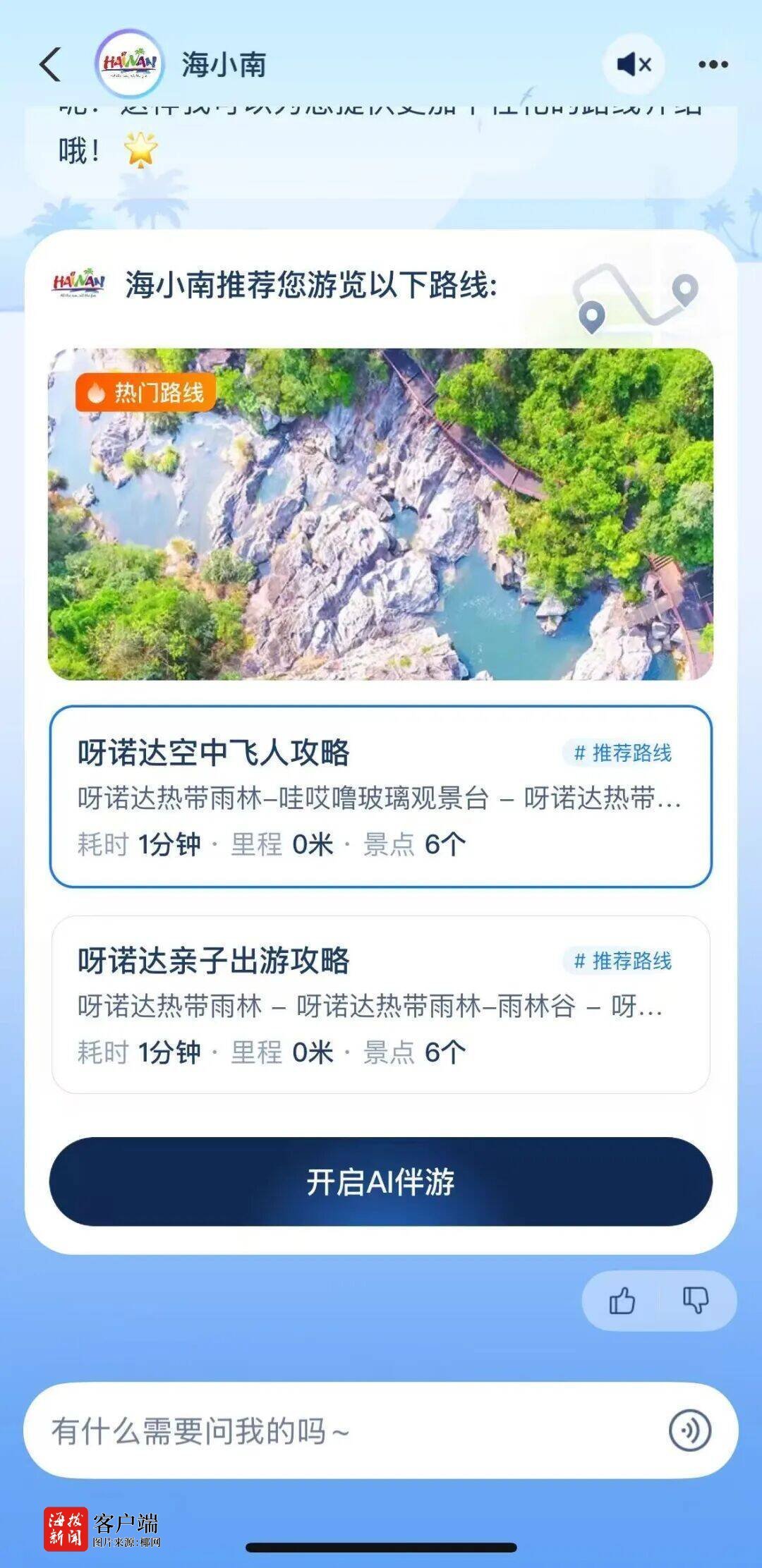Go back from the 海小南 chat

(50, 65)
